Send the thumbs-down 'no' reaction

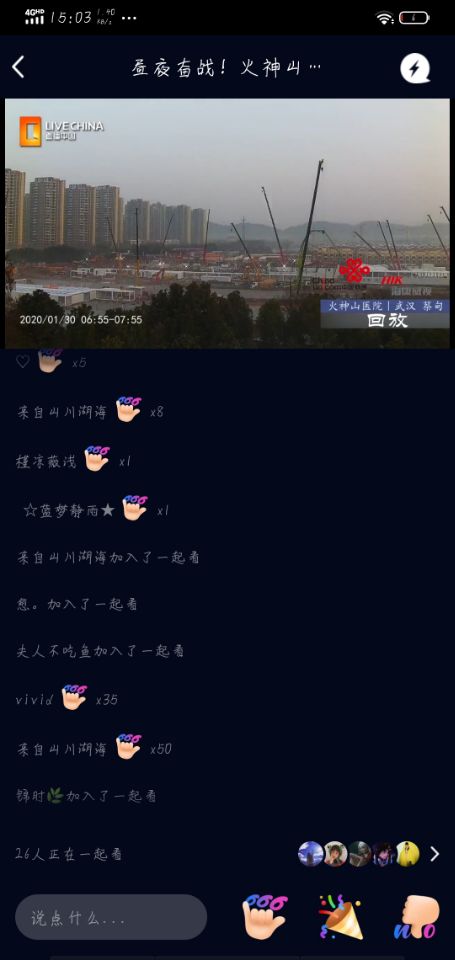(416, 917)
